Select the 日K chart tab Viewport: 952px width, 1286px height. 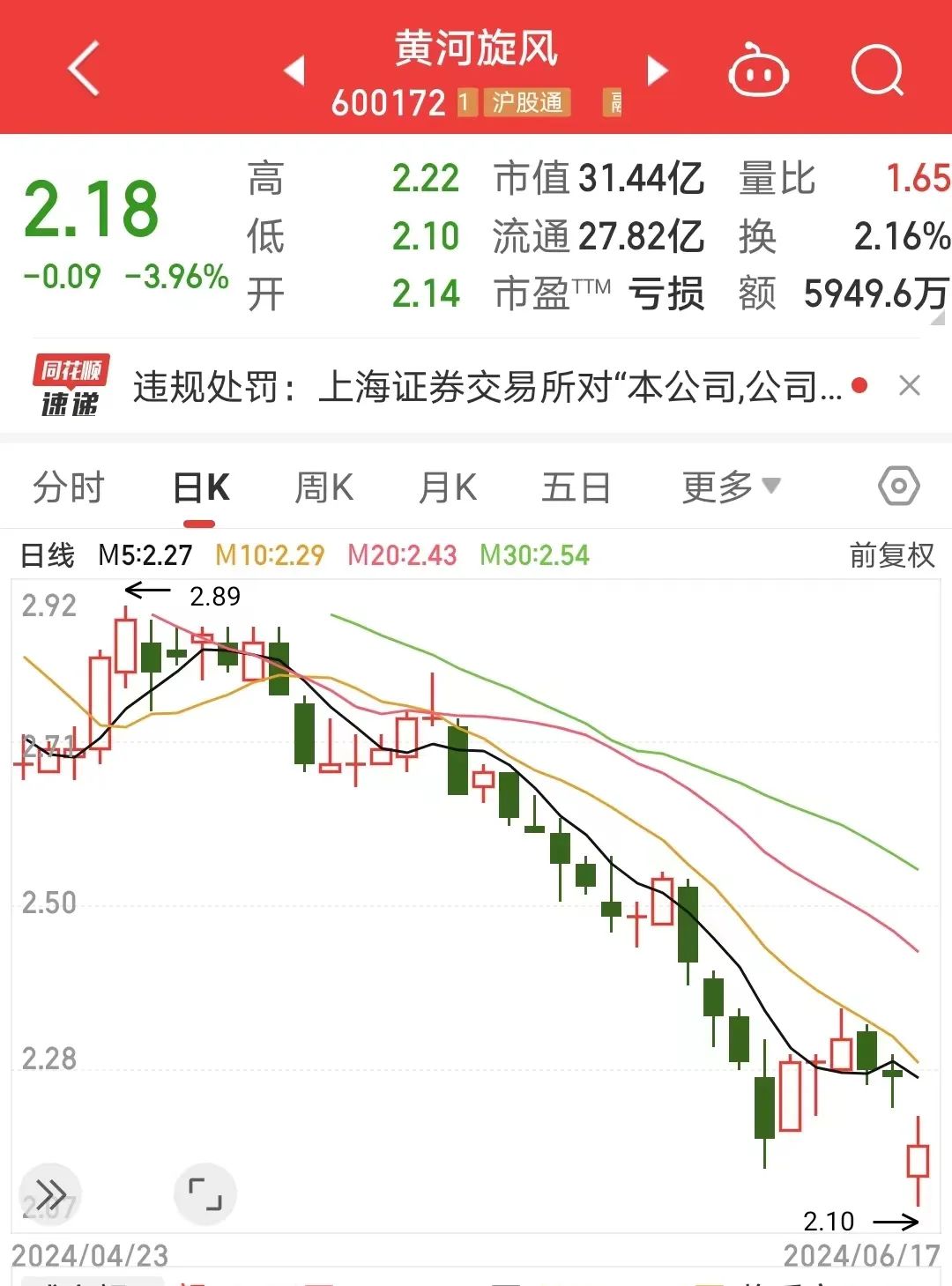click(201, 487)
